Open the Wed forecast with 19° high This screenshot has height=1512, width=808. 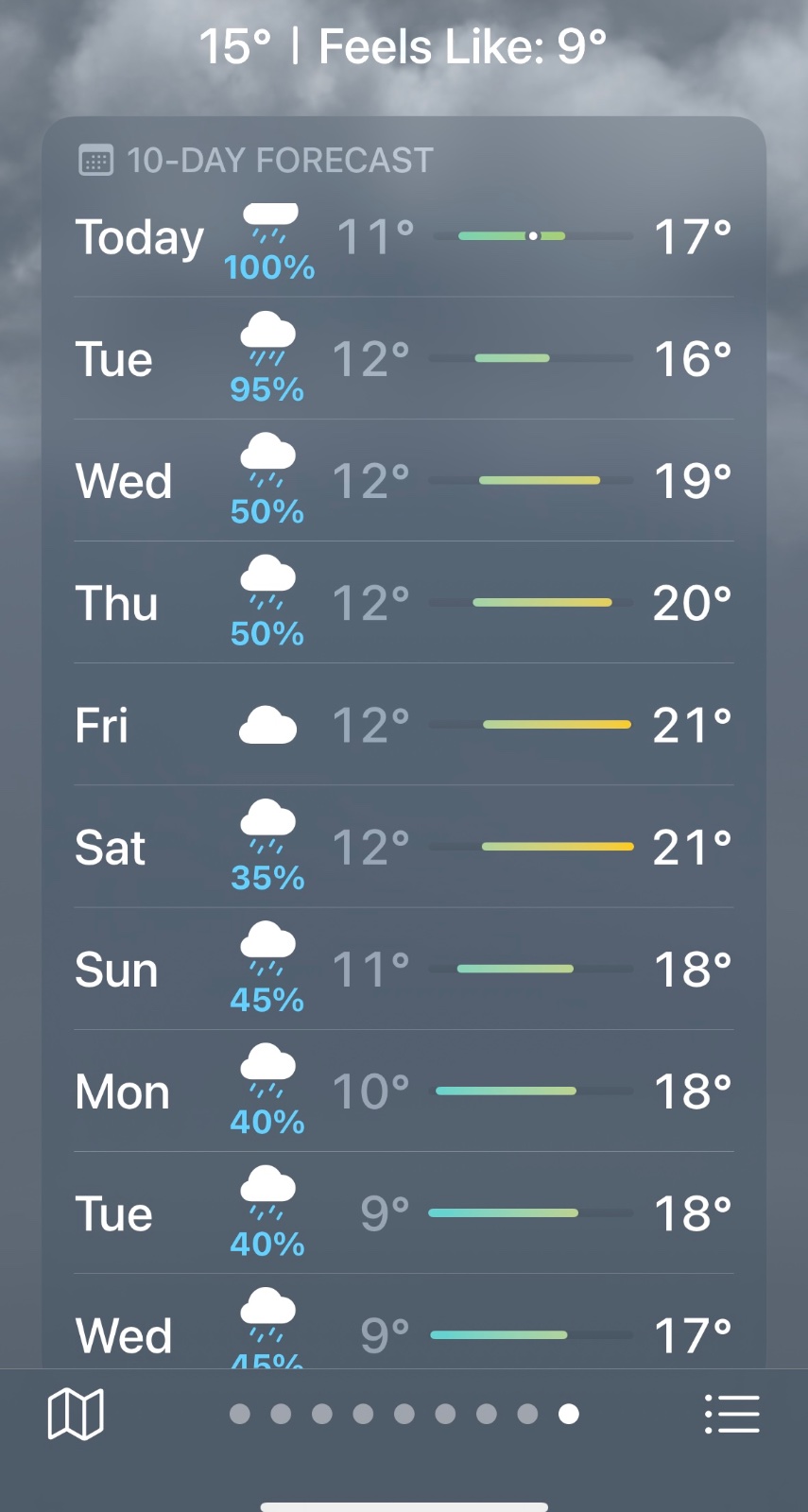(404, 481)
